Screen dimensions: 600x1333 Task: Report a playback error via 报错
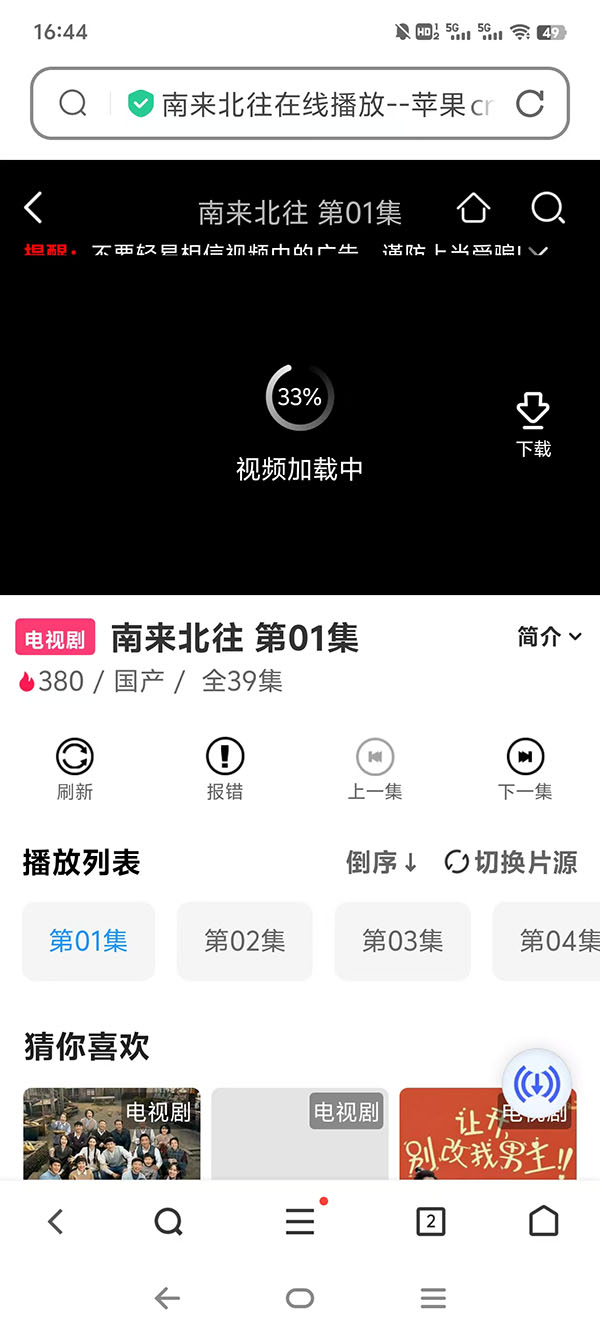tap(225, 768)
